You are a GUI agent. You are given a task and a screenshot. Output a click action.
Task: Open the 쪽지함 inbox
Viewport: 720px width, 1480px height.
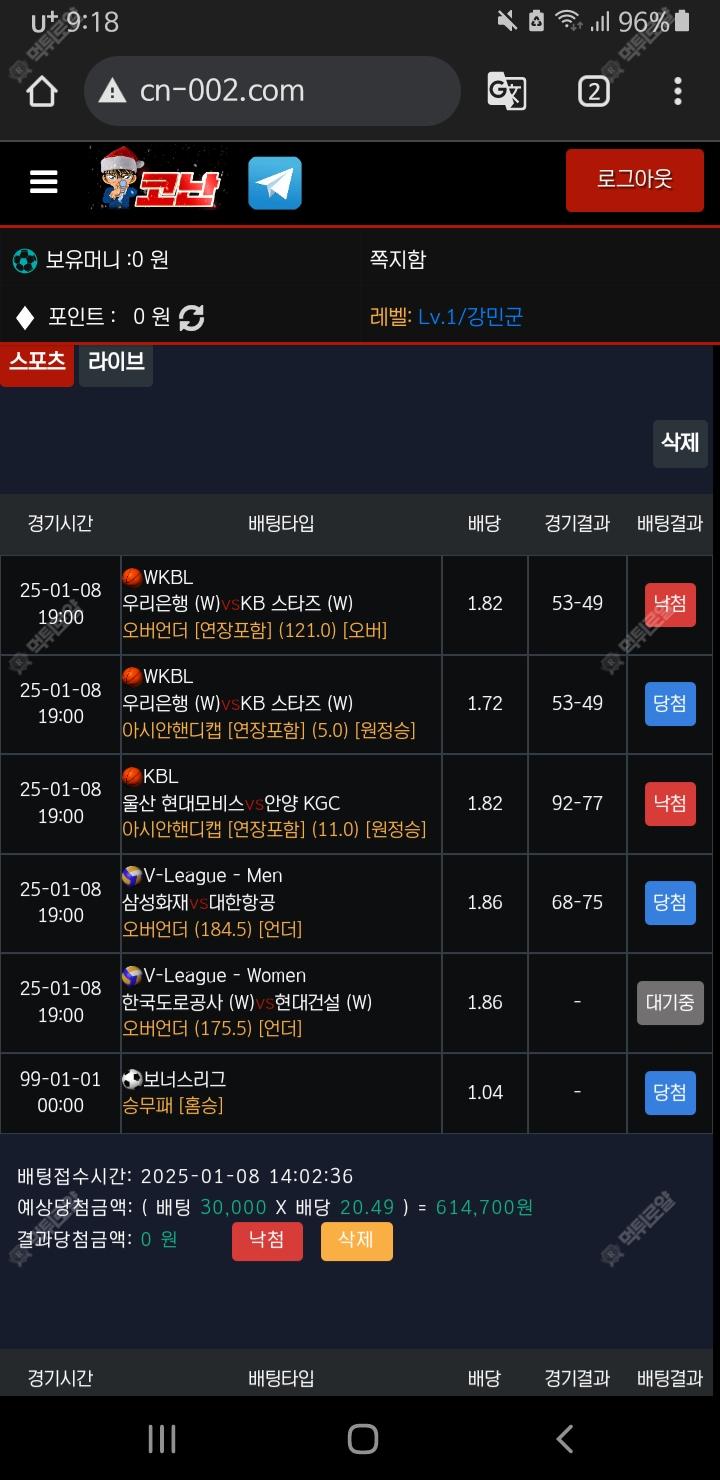(398, 259)
